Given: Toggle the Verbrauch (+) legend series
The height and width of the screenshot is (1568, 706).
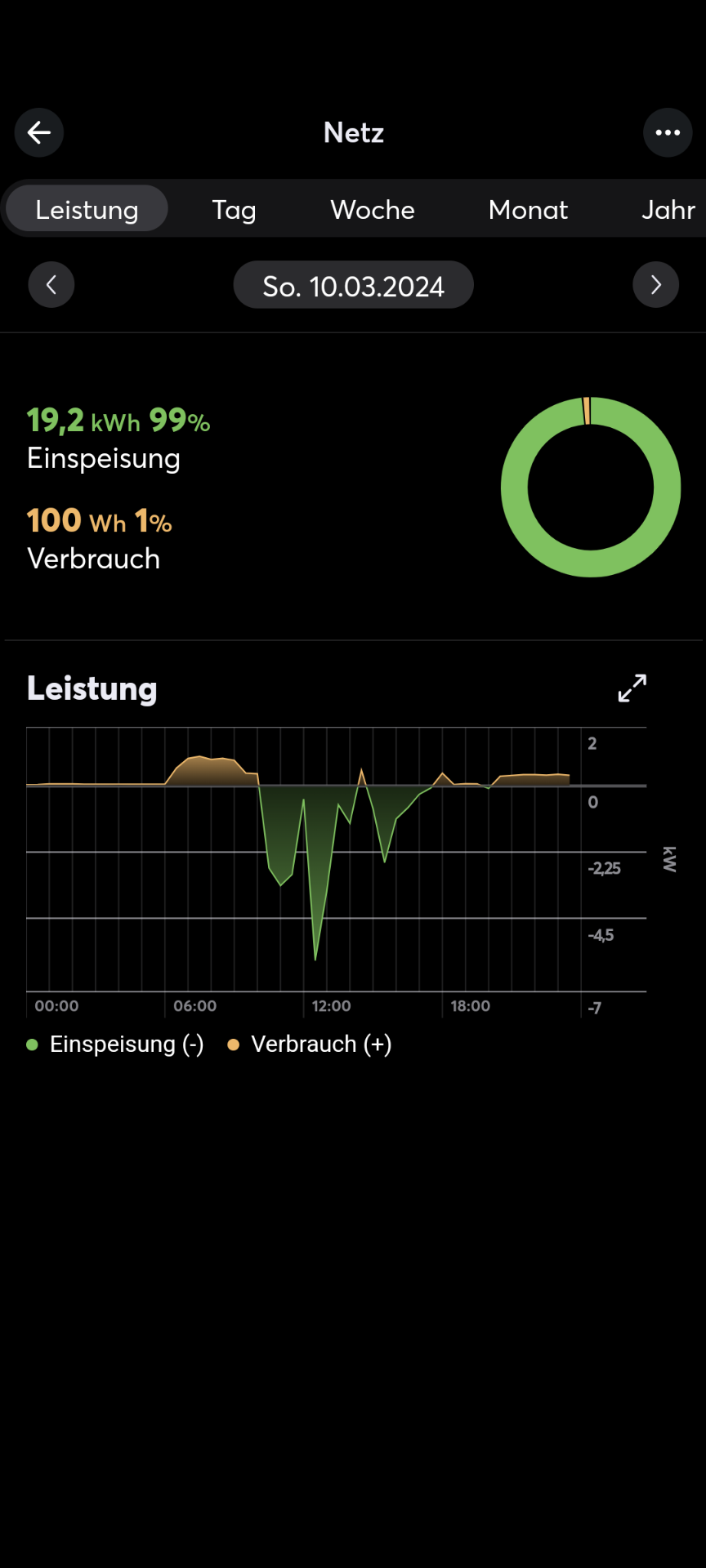Looking at the screenshot, I should coord(311,1045).
